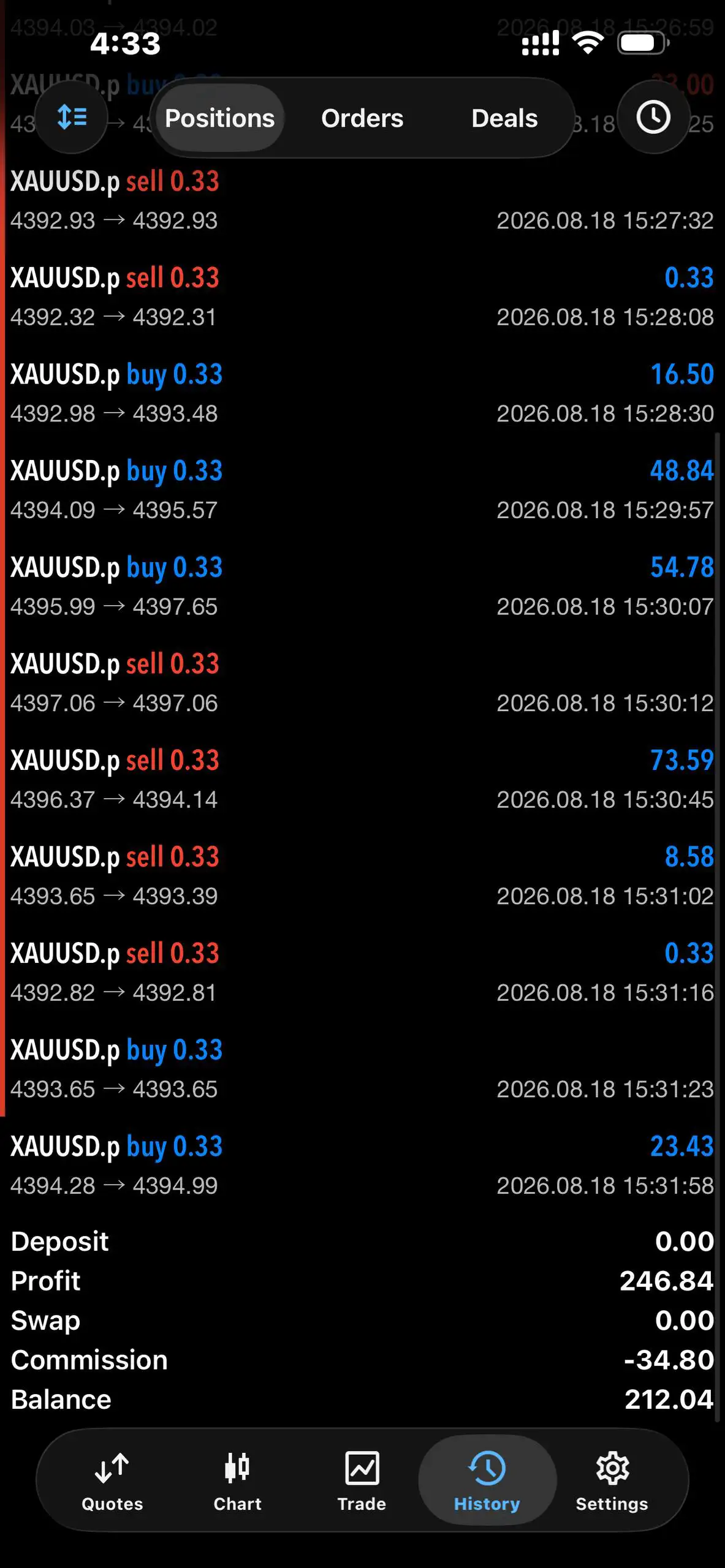Expand the buy position closed at 15:31:23

click(362, 1069)
